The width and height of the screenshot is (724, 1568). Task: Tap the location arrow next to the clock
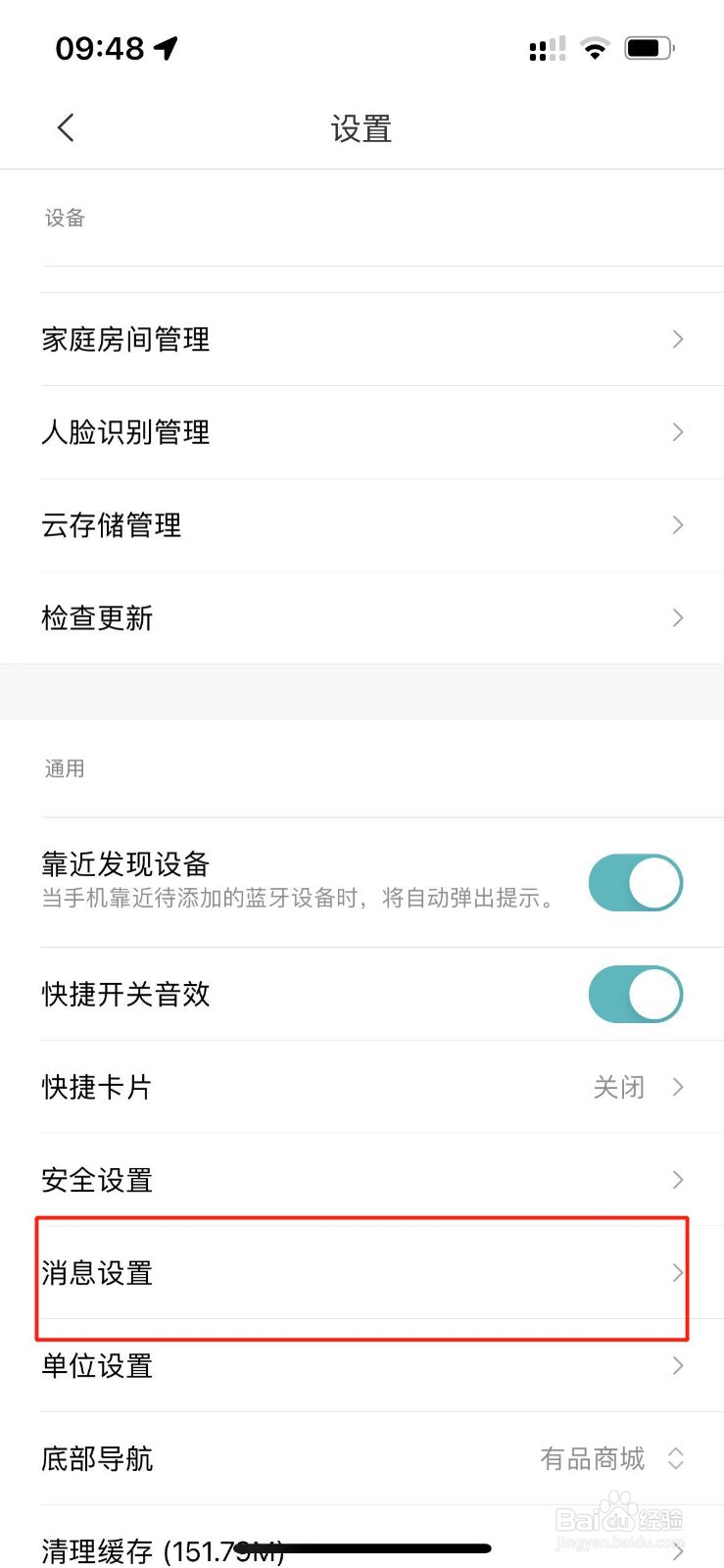pyautogui.click(x=167, y=45)
